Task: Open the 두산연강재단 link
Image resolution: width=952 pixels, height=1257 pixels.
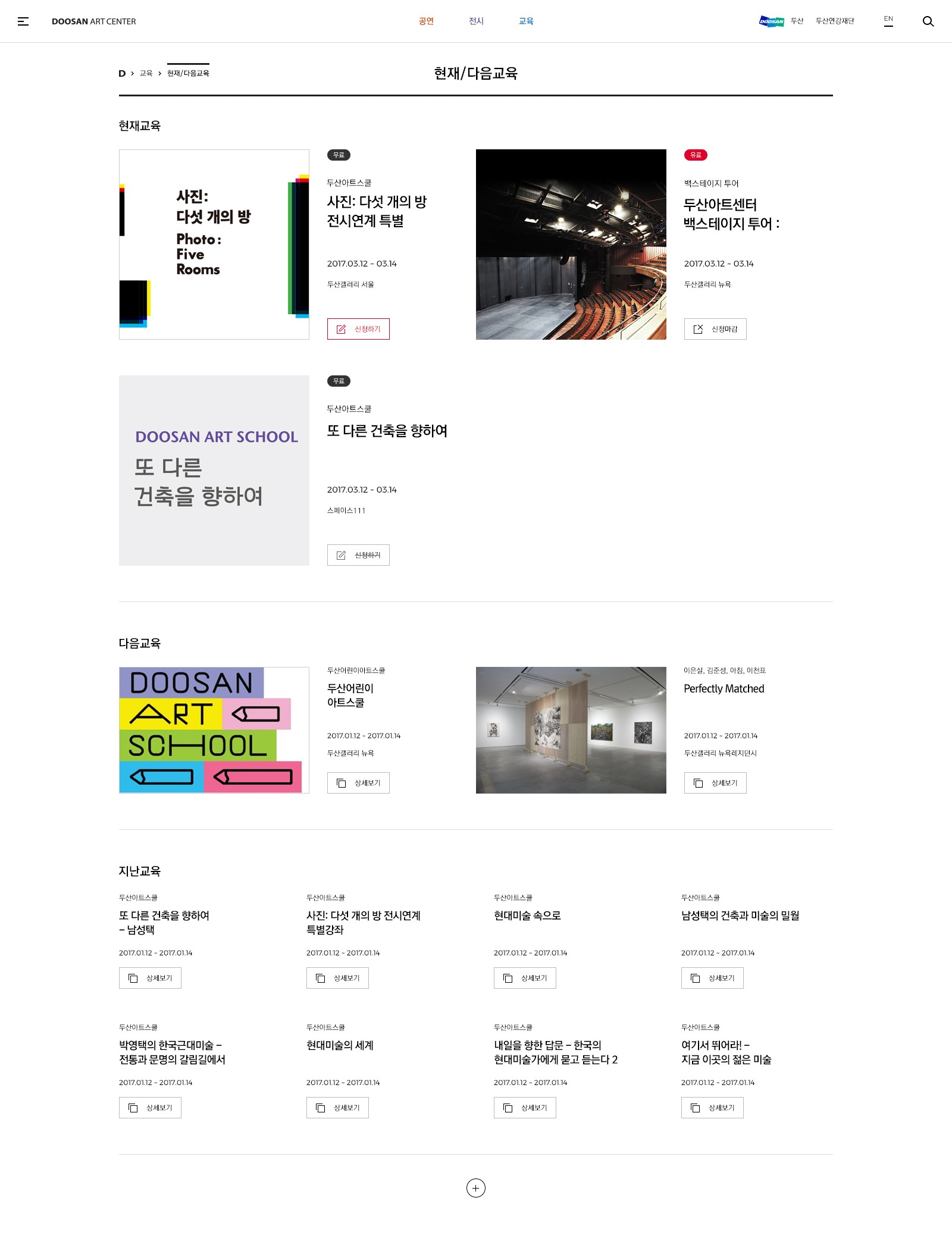Action: (834, 21)
